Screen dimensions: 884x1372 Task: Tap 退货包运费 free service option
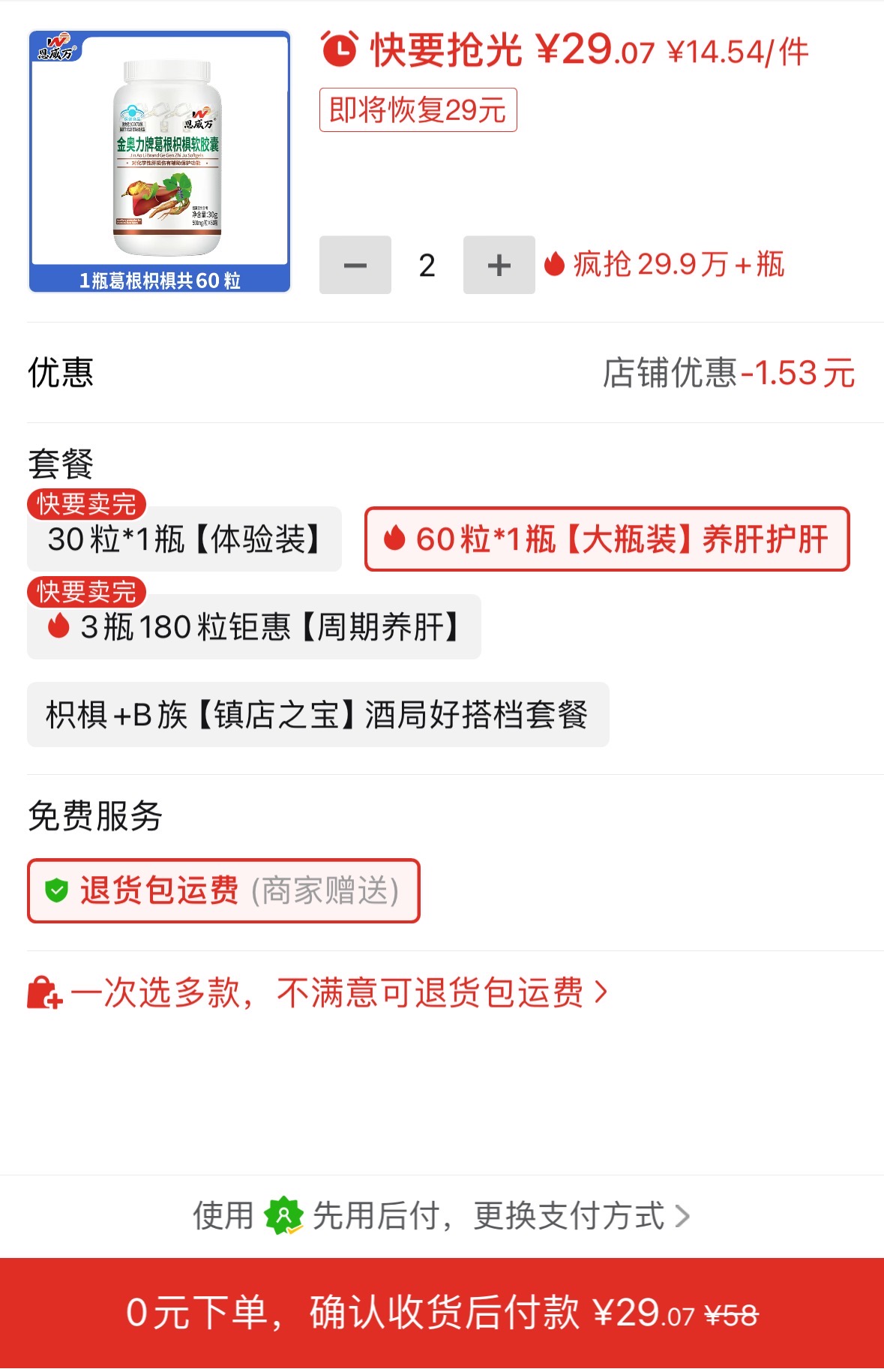223,891
